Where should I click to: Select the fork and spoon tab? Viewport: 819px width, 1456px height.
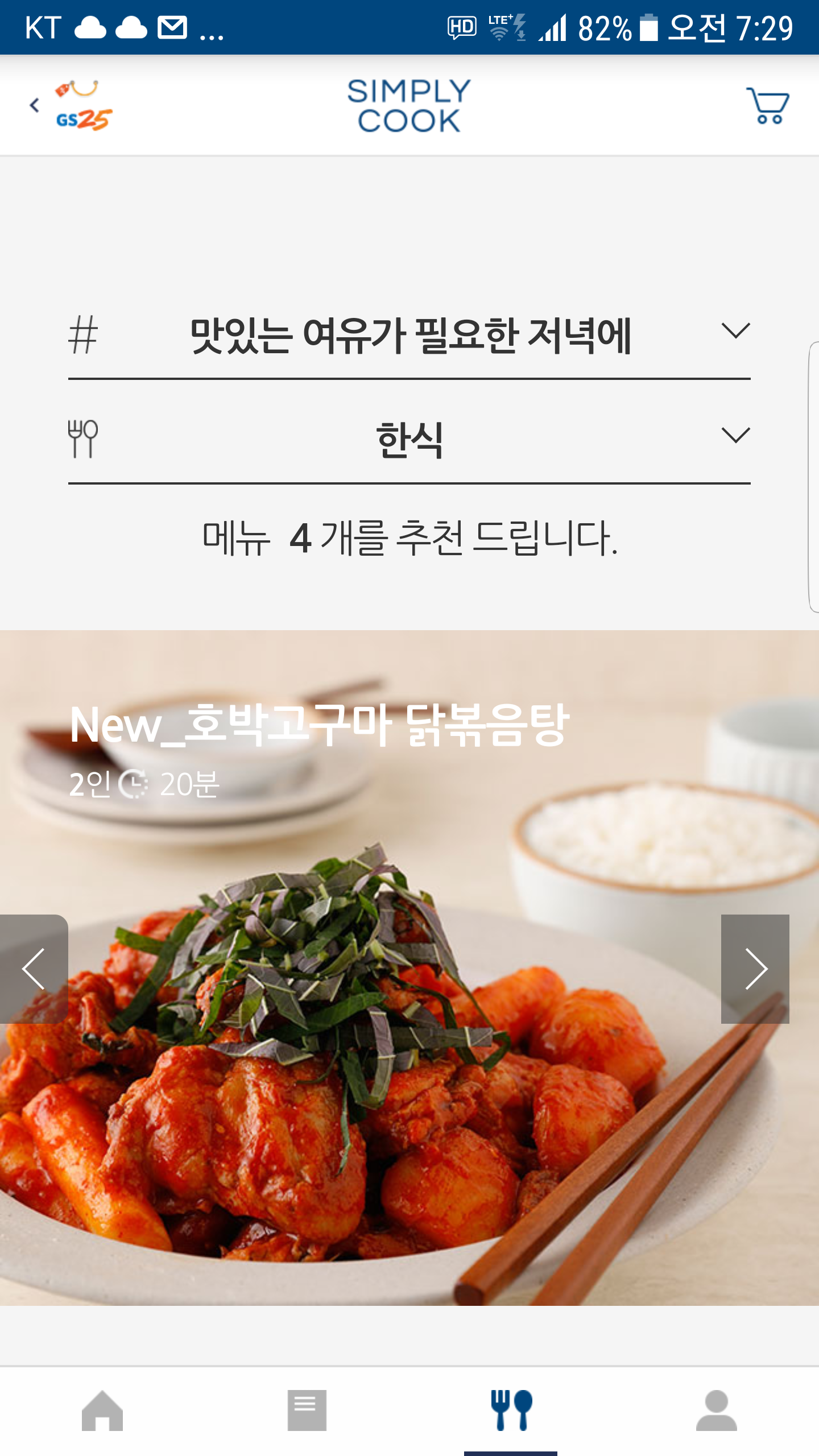[x=511, y=1410]
